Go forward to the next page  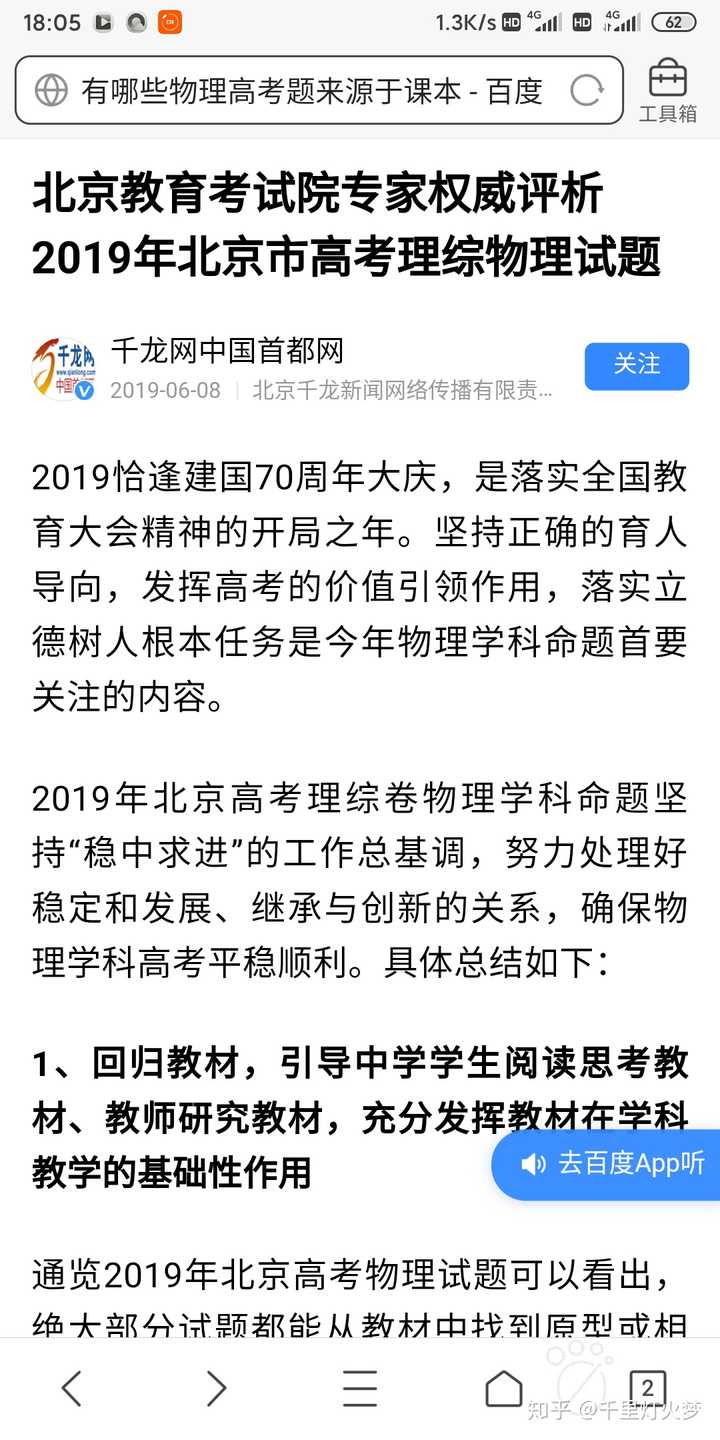coord(216,1388)
